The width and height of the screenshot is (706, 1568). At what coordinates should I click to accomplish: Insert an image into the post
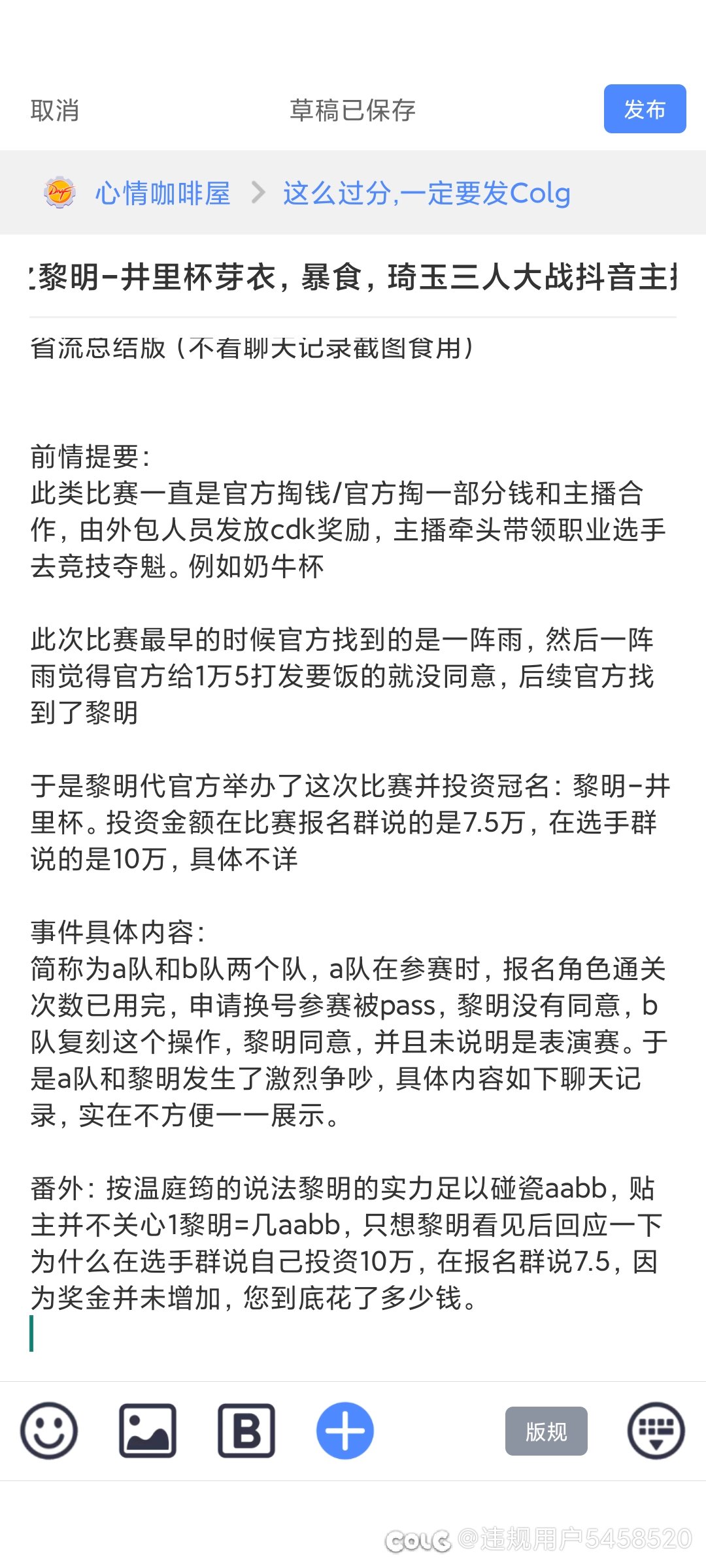click(x=148, y=1430)
